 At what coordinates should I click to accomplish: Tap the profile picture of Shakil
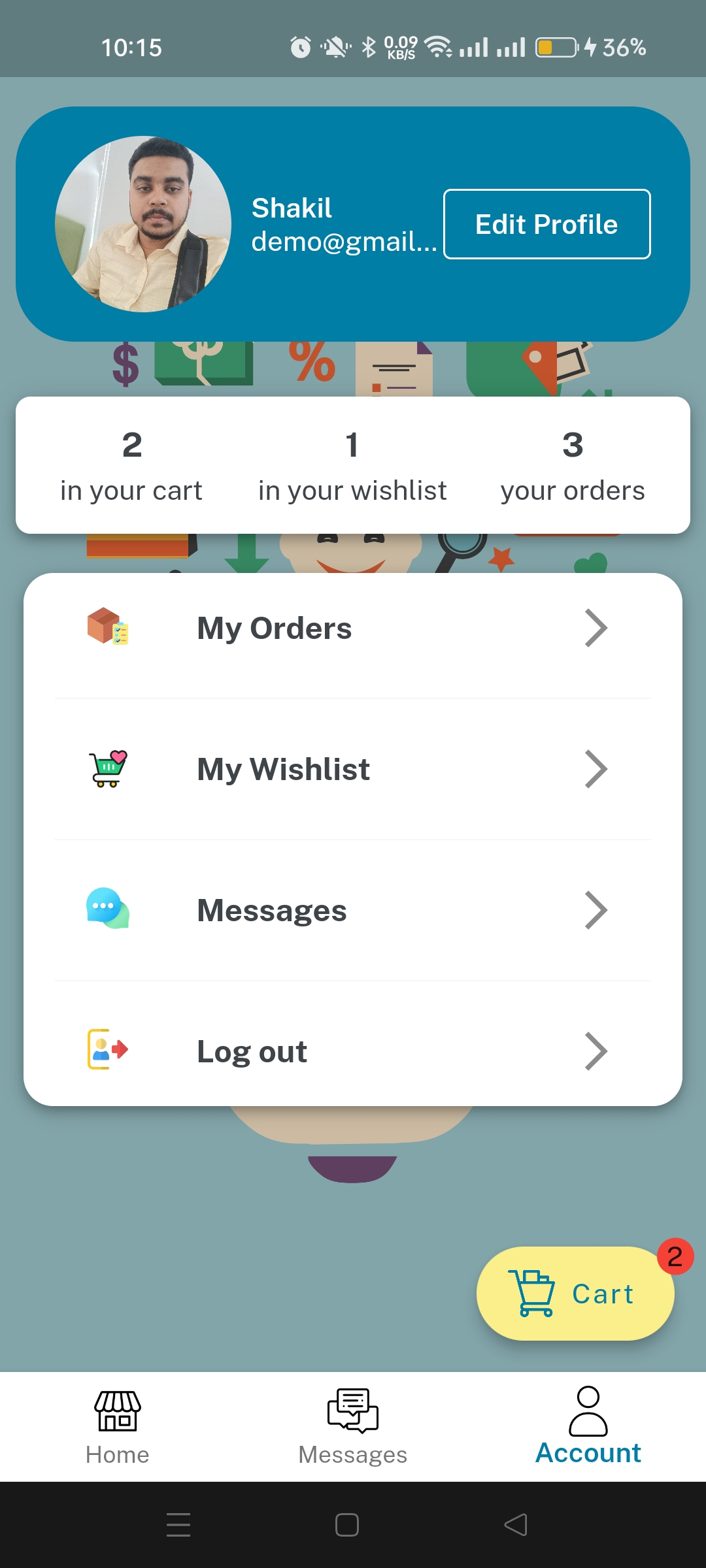coord(145,224)
